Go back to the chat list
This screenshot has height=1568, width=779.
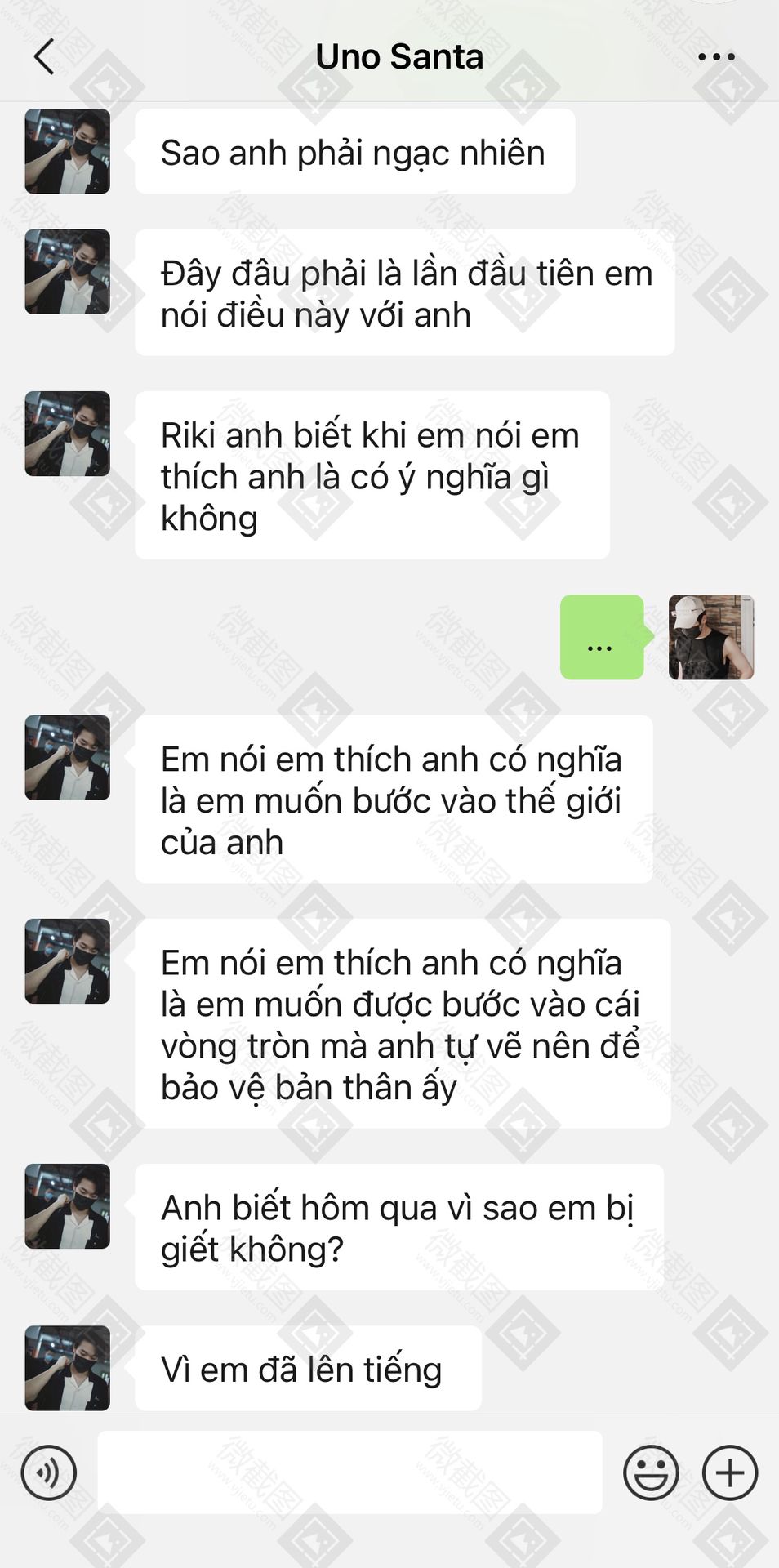pyautogui.click(x=45, y=57)
